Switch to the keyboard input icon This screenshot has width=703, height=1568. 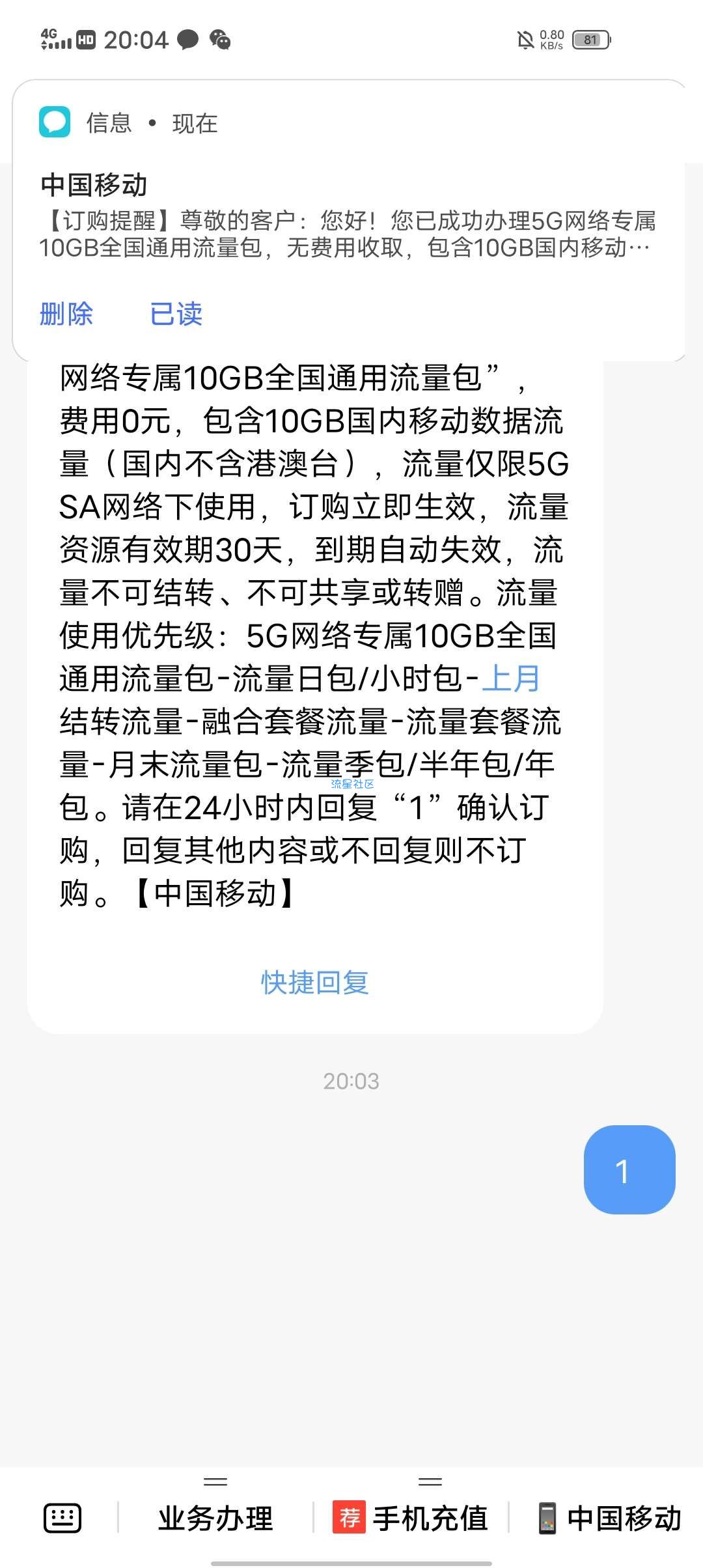pyautogui.click(x=62, y=1518)
